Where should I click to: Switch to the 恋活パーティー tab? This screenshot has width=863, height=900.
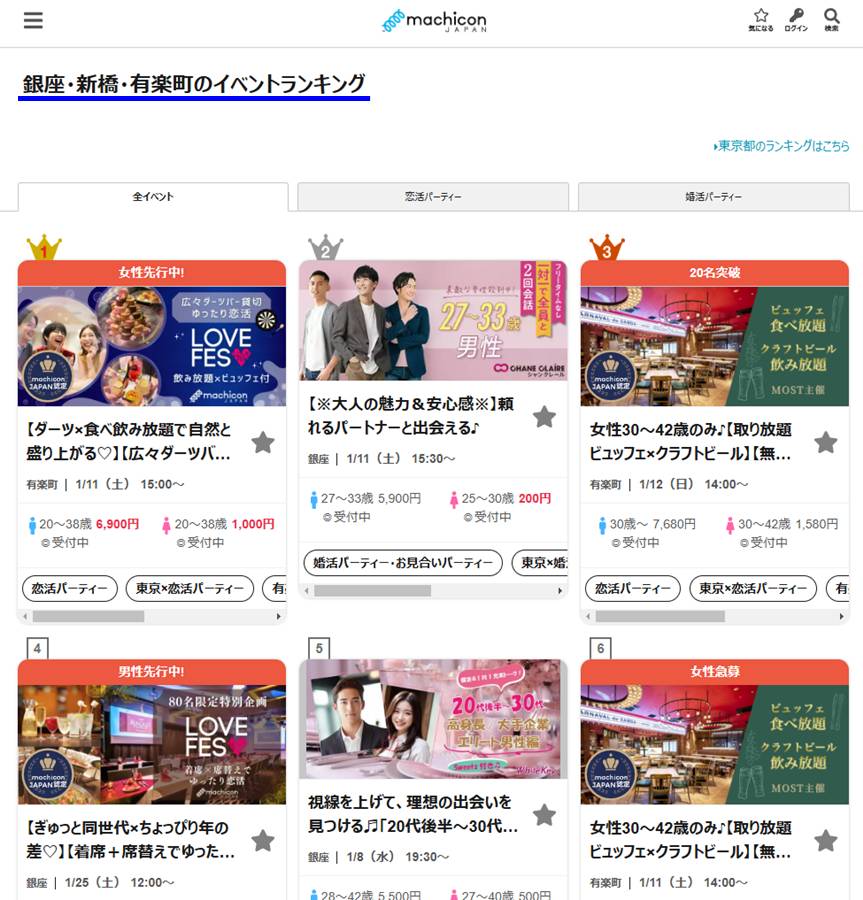(433, 197)
